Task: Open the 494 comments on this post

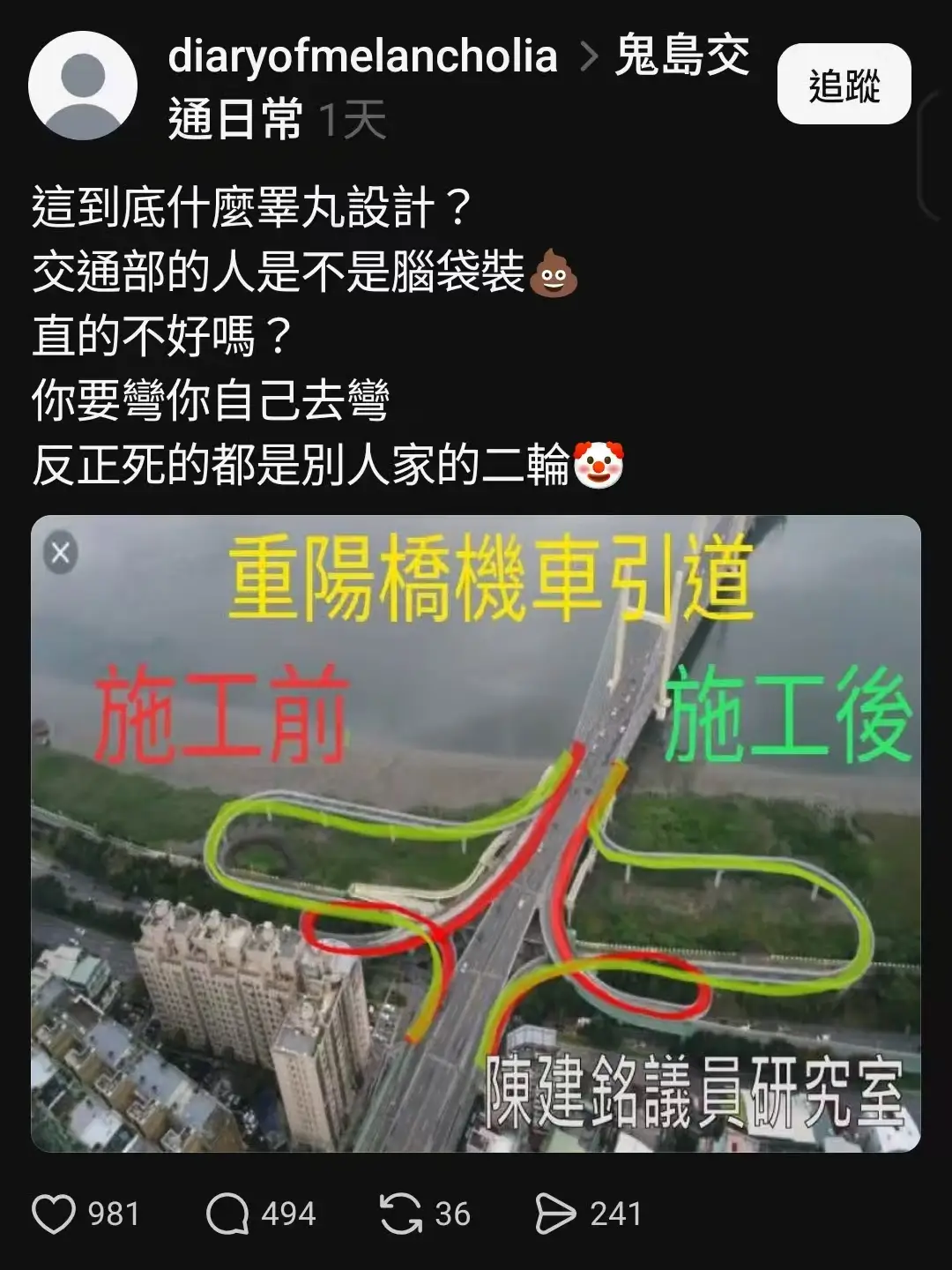Action: (x=227, y=1214)
